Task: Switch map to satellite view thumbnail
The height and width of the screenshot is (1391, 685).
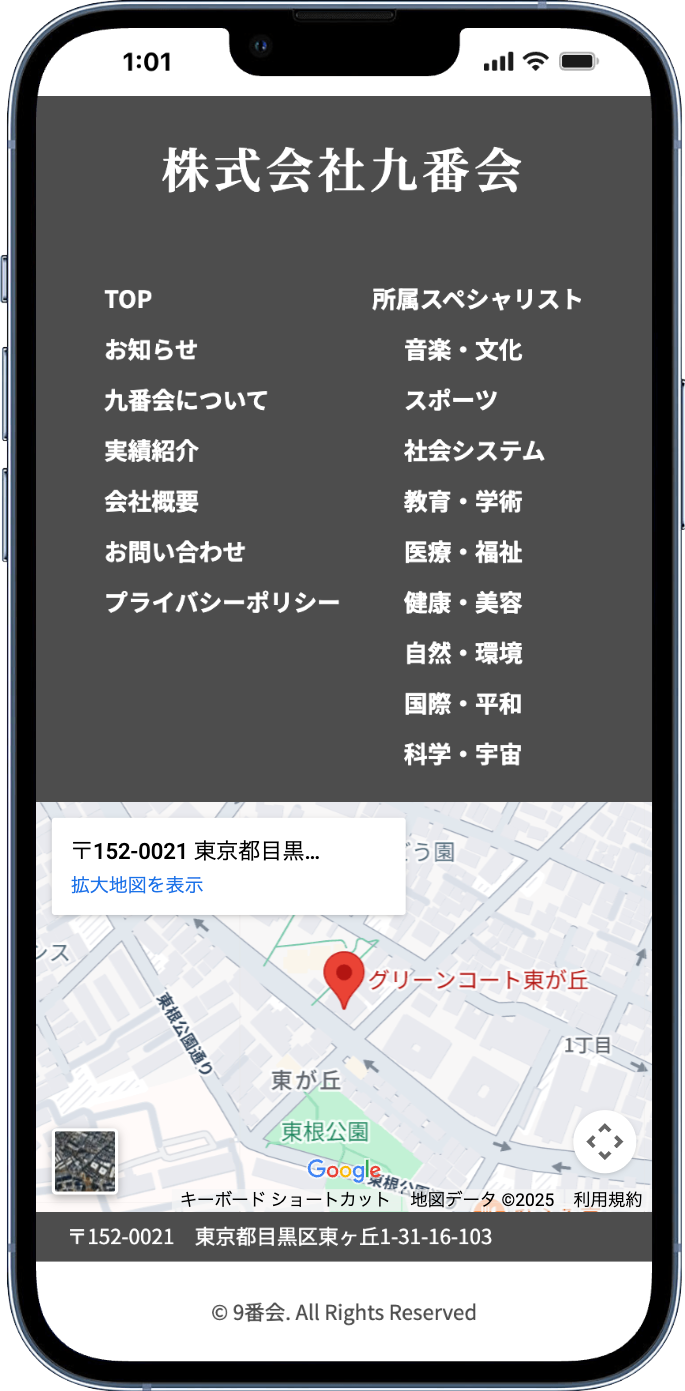Action: (x=85, y=1161)
